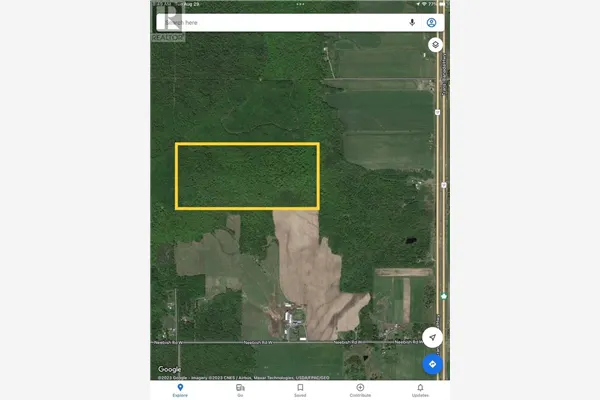Open the account profile icon

pos(432,22)
